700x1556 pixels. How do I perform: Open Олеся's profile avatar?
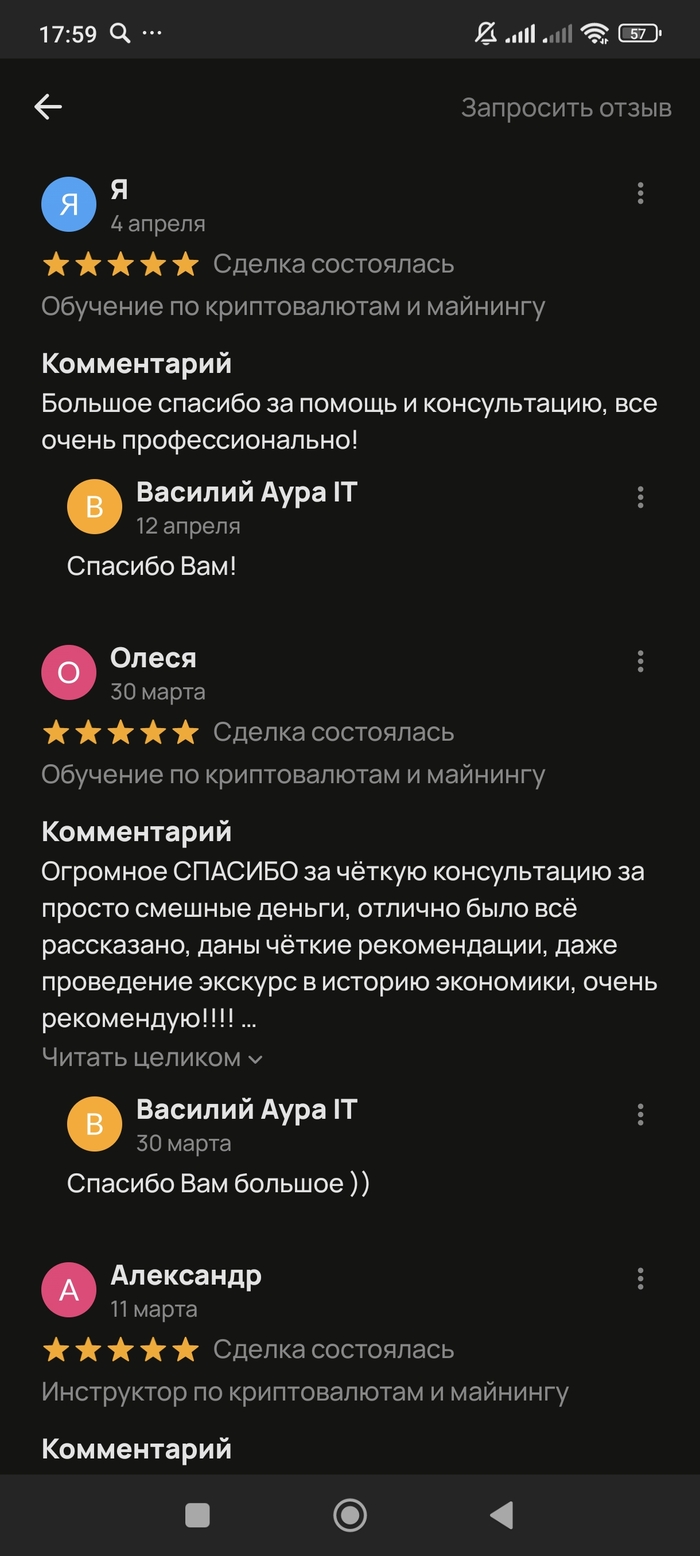click(x=68, y=672)
